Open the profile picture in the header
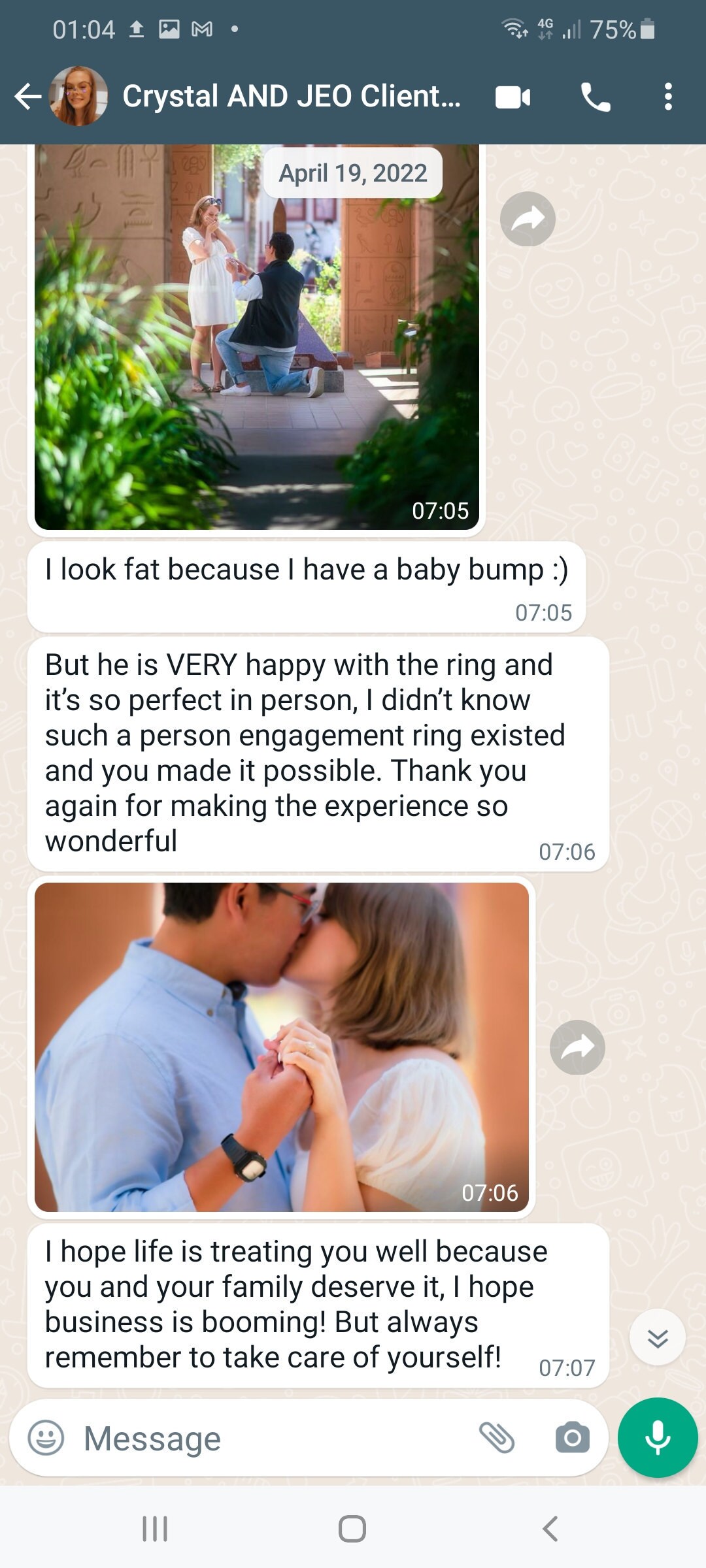 [78, 97]
